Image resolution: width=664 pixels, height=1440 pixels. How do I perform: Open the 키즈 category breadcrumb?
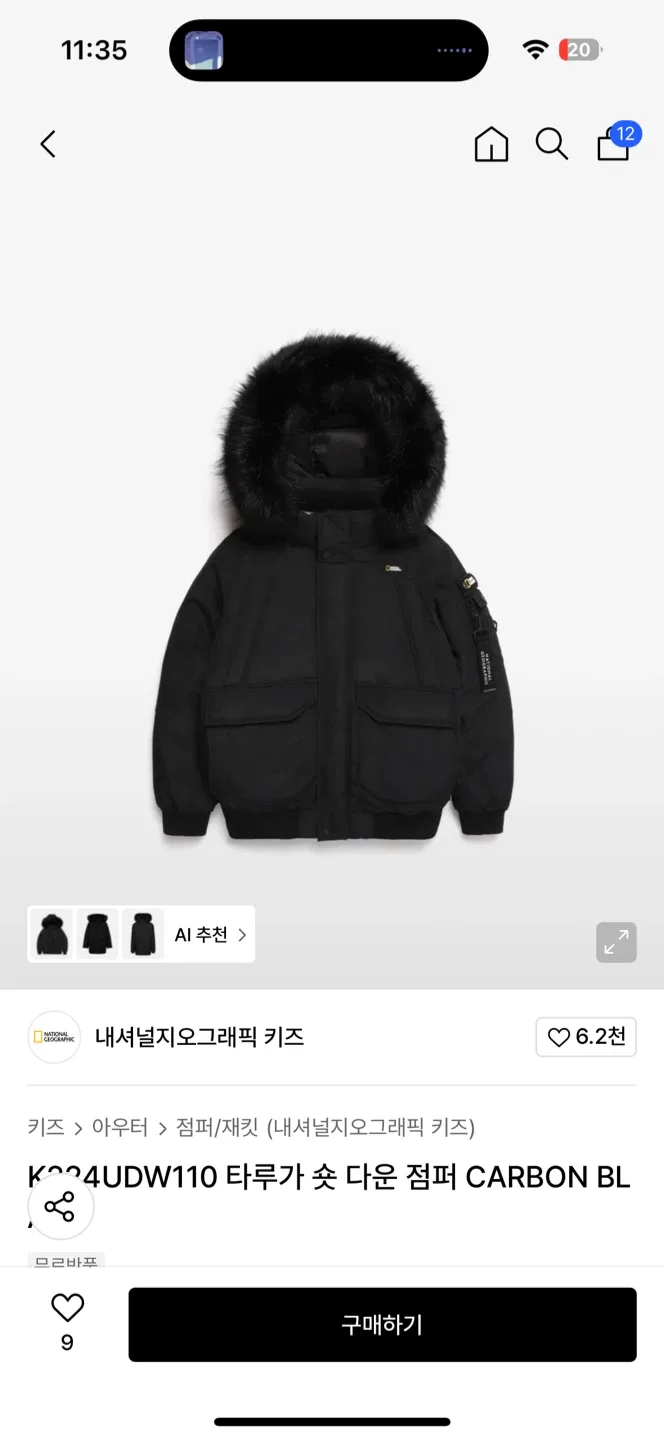[46, 1128]
